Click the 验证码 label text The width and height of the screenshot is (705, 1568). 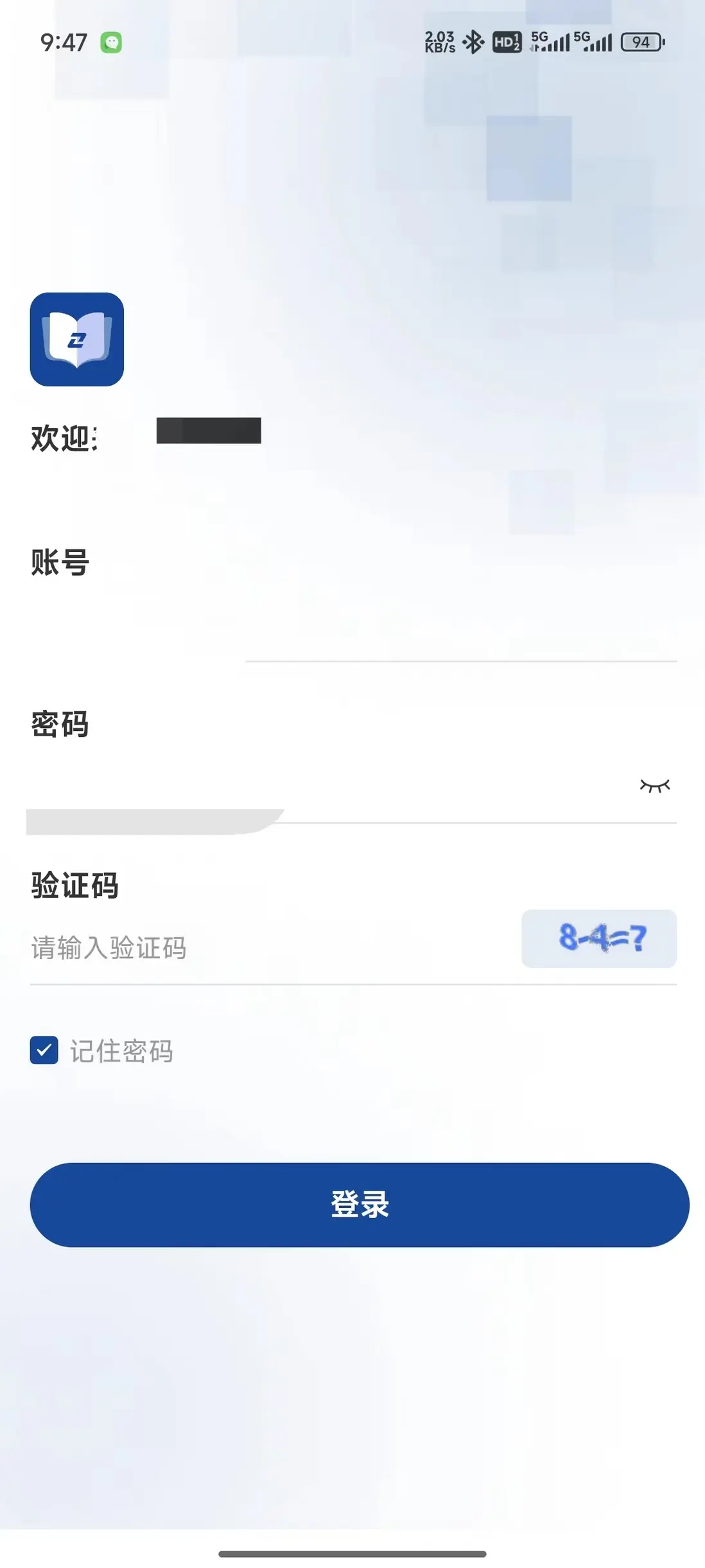coord(75,886)
